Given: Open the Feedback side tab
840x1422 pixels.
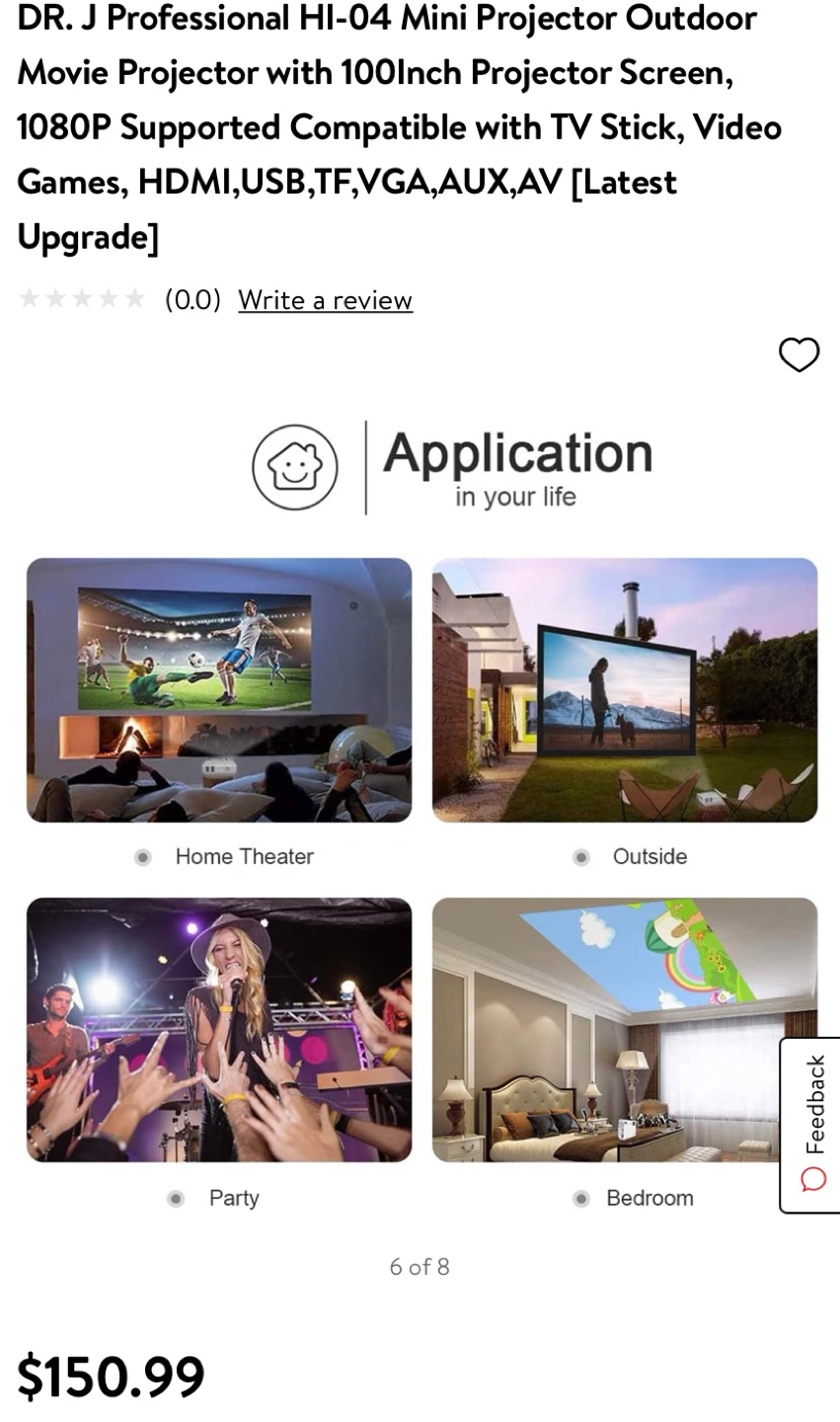Looking at the screenshot, I should coord(812,1125).
